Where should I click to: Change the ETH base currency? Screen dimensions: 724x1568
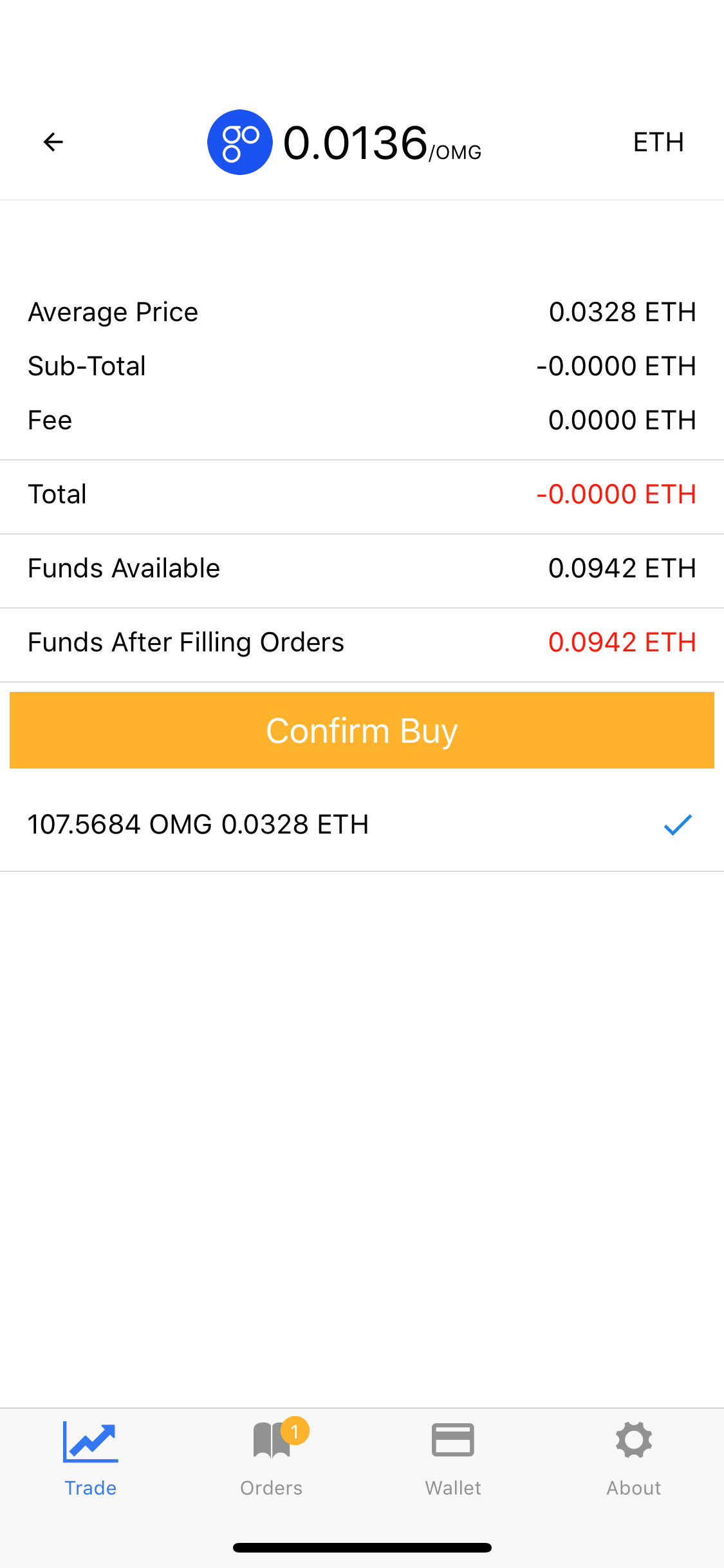pos(658,142)
